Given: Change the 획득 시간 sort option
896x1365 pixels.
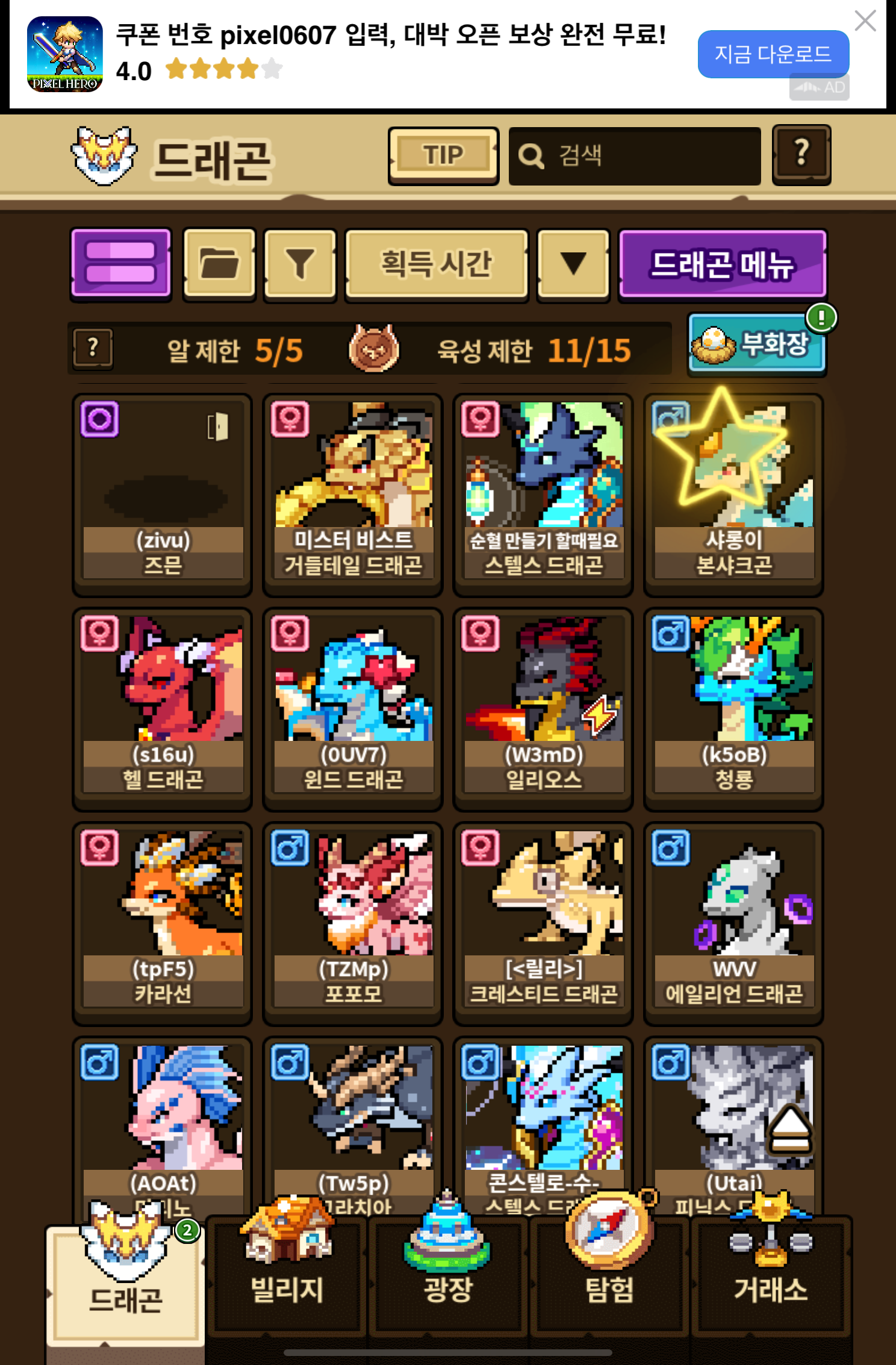Looking at the screenshot, I should pos(437,264).
